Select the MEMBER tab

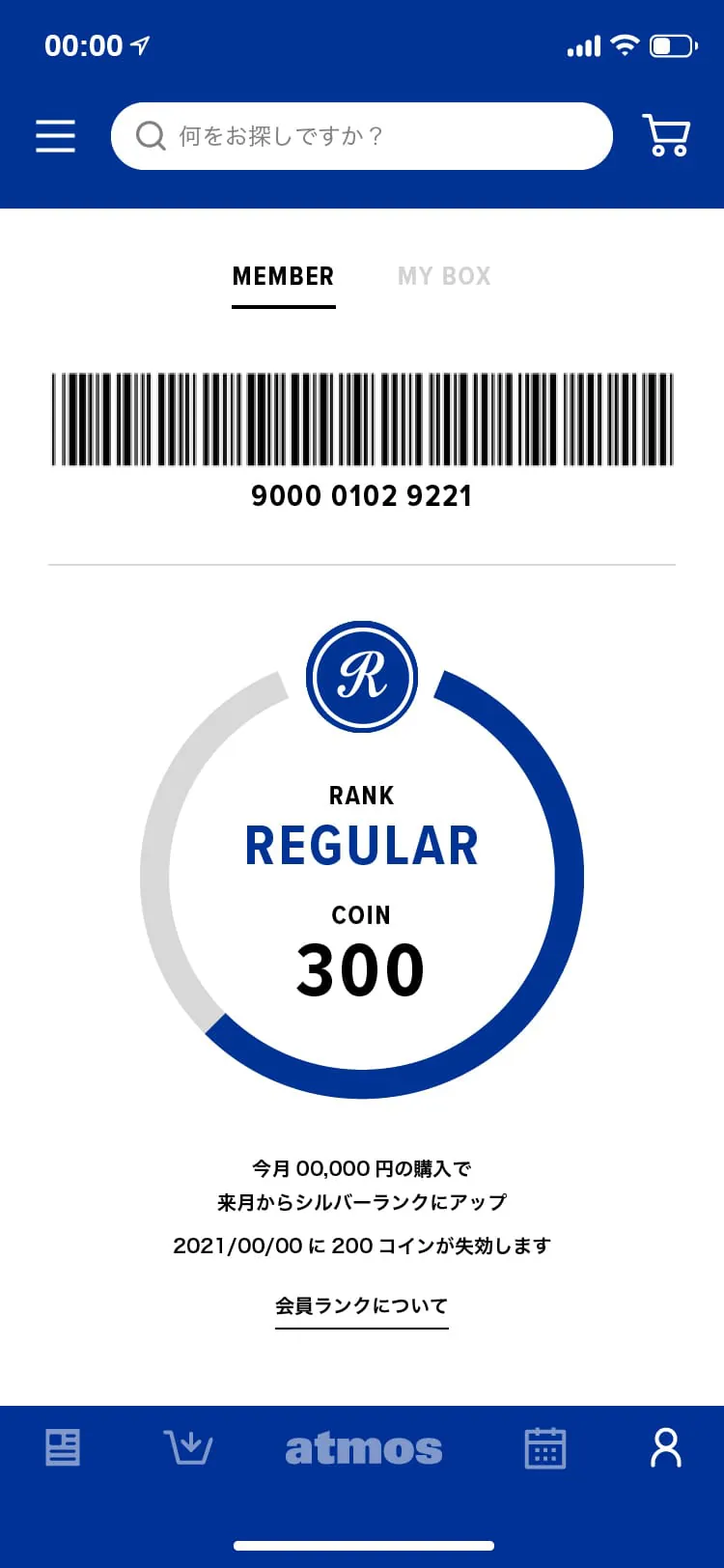coord(283,277)
